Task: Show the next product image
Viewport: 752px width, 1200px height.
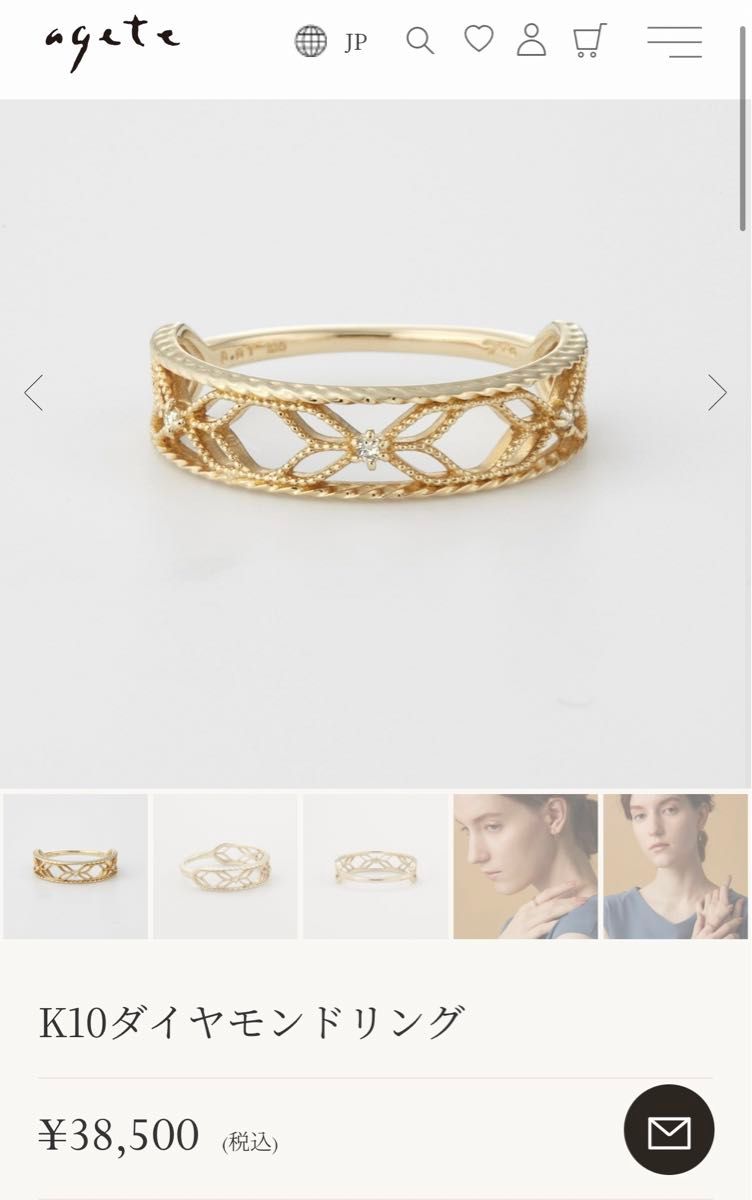Action: tap(717, 393)
